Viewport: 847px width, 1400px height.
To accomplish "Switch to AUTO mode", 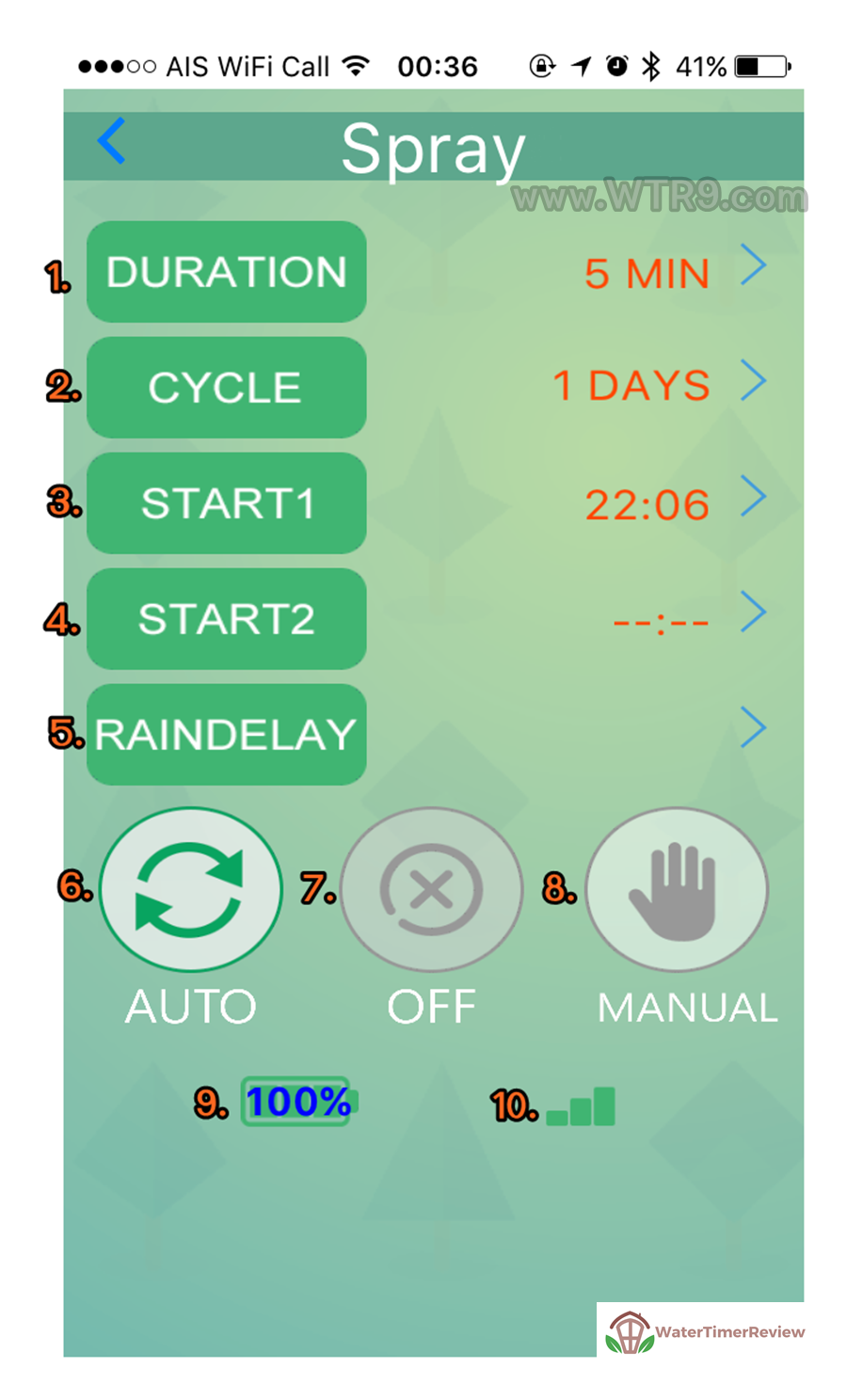I will click(x=191, y=889).
